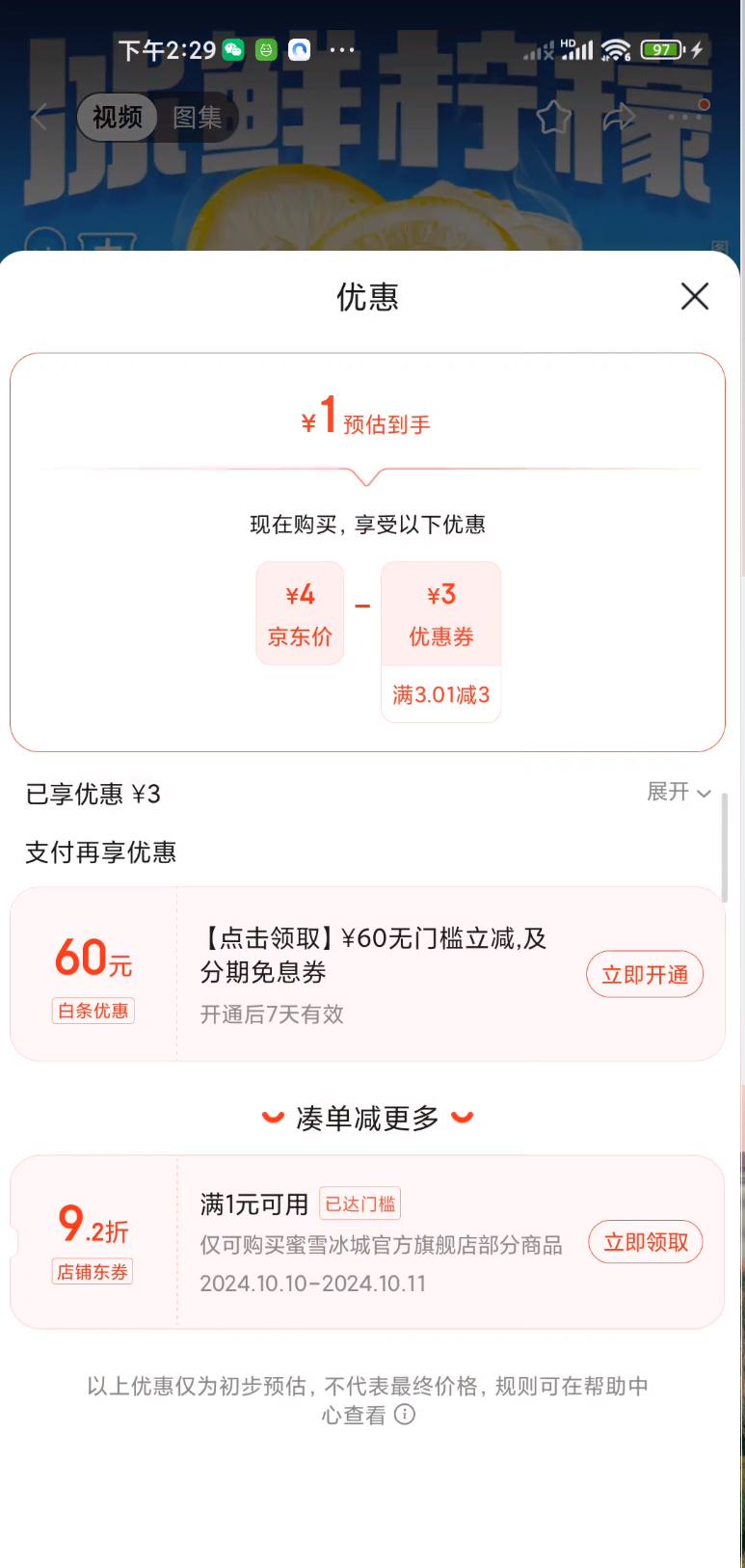Screen dimensions: 745x1568
Task: Open the help info icon beside 心查看
Action: (405, 1415)
